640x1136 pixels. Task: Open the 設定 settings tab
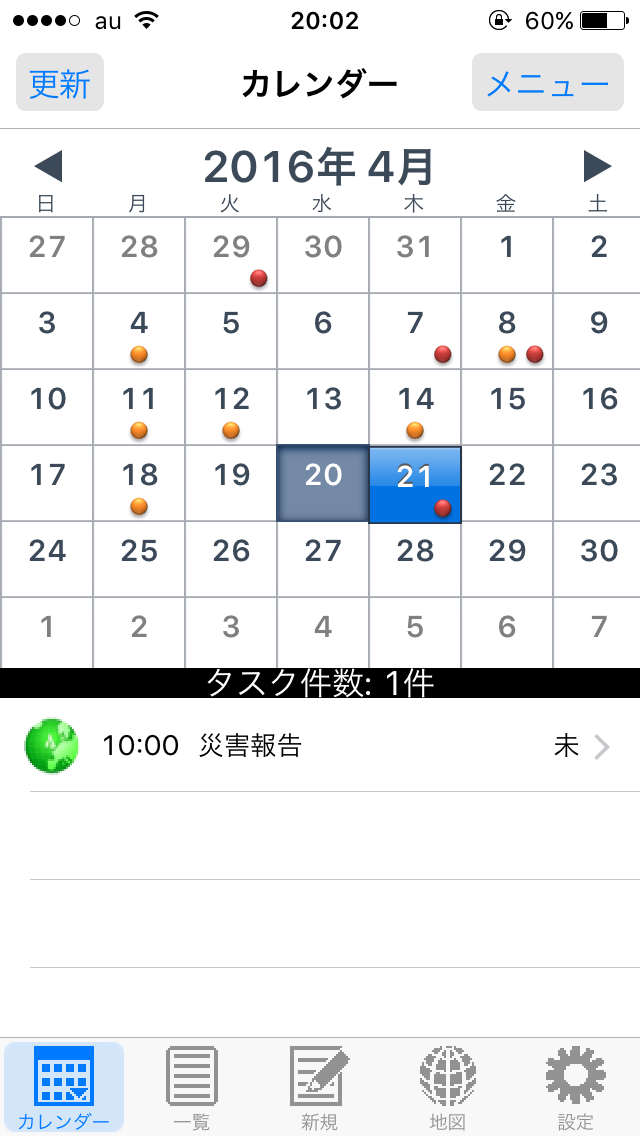click(x=575, y=1087)
